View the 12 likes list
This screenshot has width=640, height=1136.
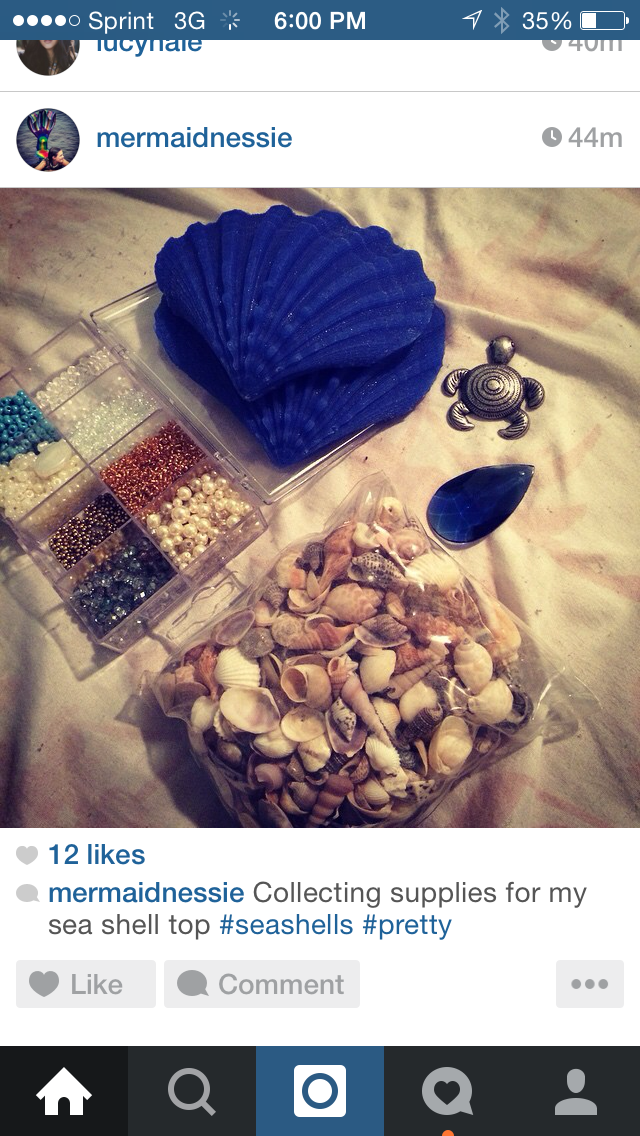click(96, 855)
